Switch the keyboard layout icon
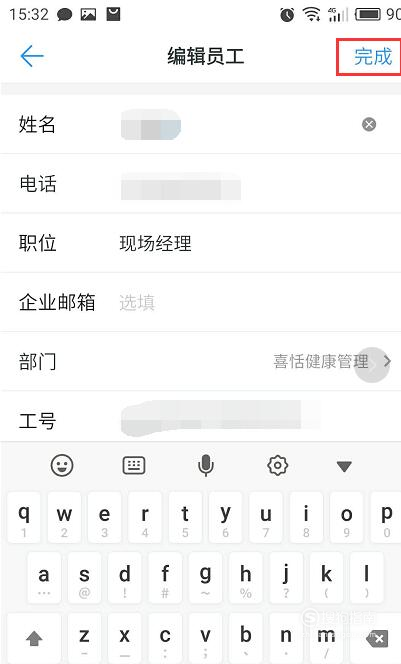401x664 pixels. 134,465
